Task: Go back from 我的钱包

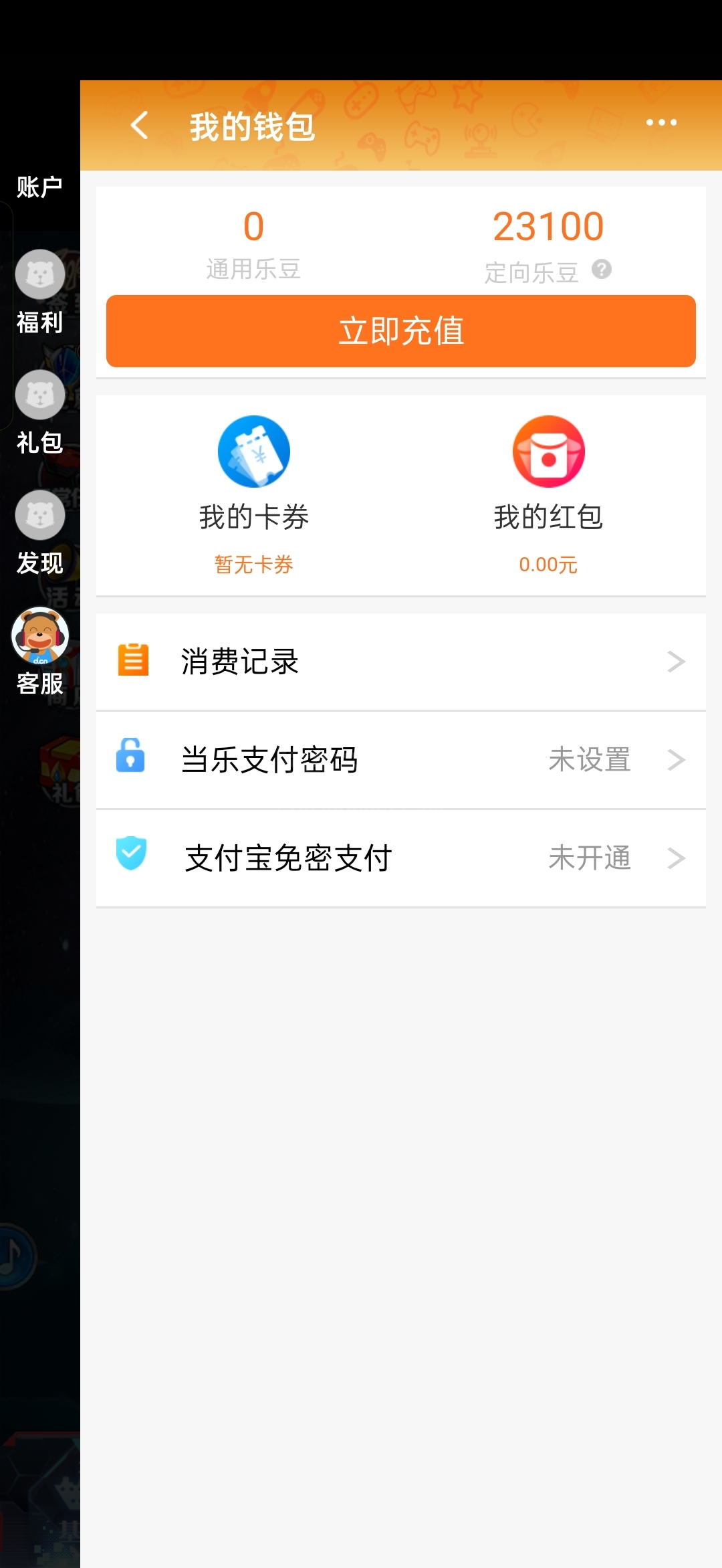Action: (x=139, y=126)
